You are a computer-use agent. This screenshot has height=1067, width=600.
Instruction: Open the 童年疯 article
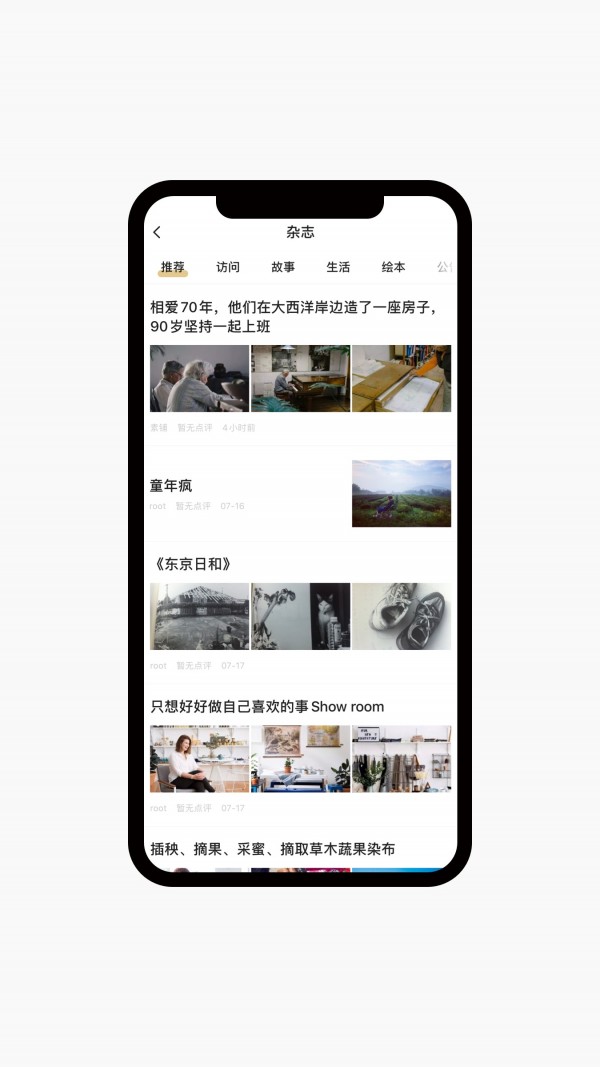pos(171,486)
